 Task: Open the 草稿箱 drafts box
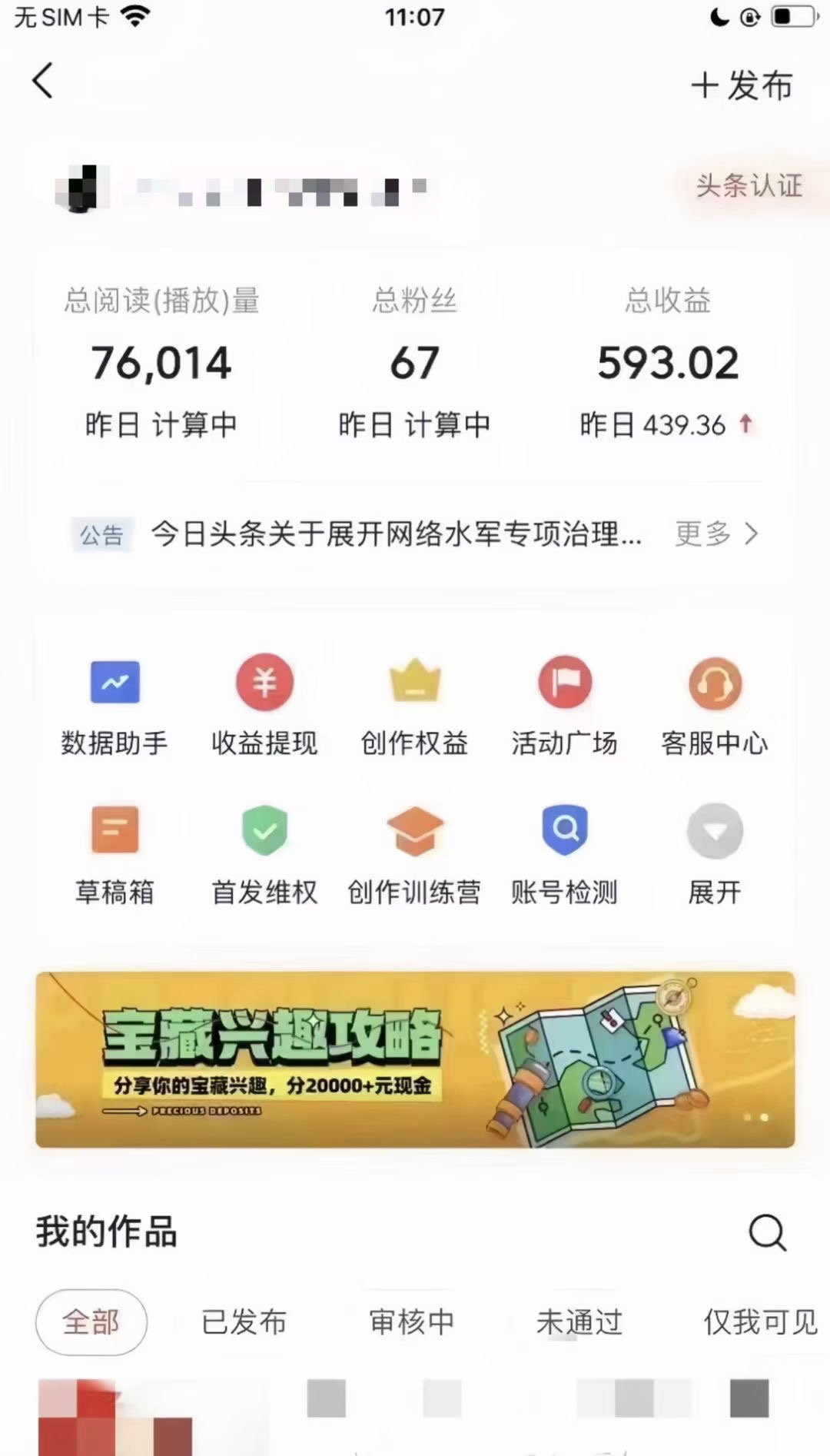click(114, 853)
